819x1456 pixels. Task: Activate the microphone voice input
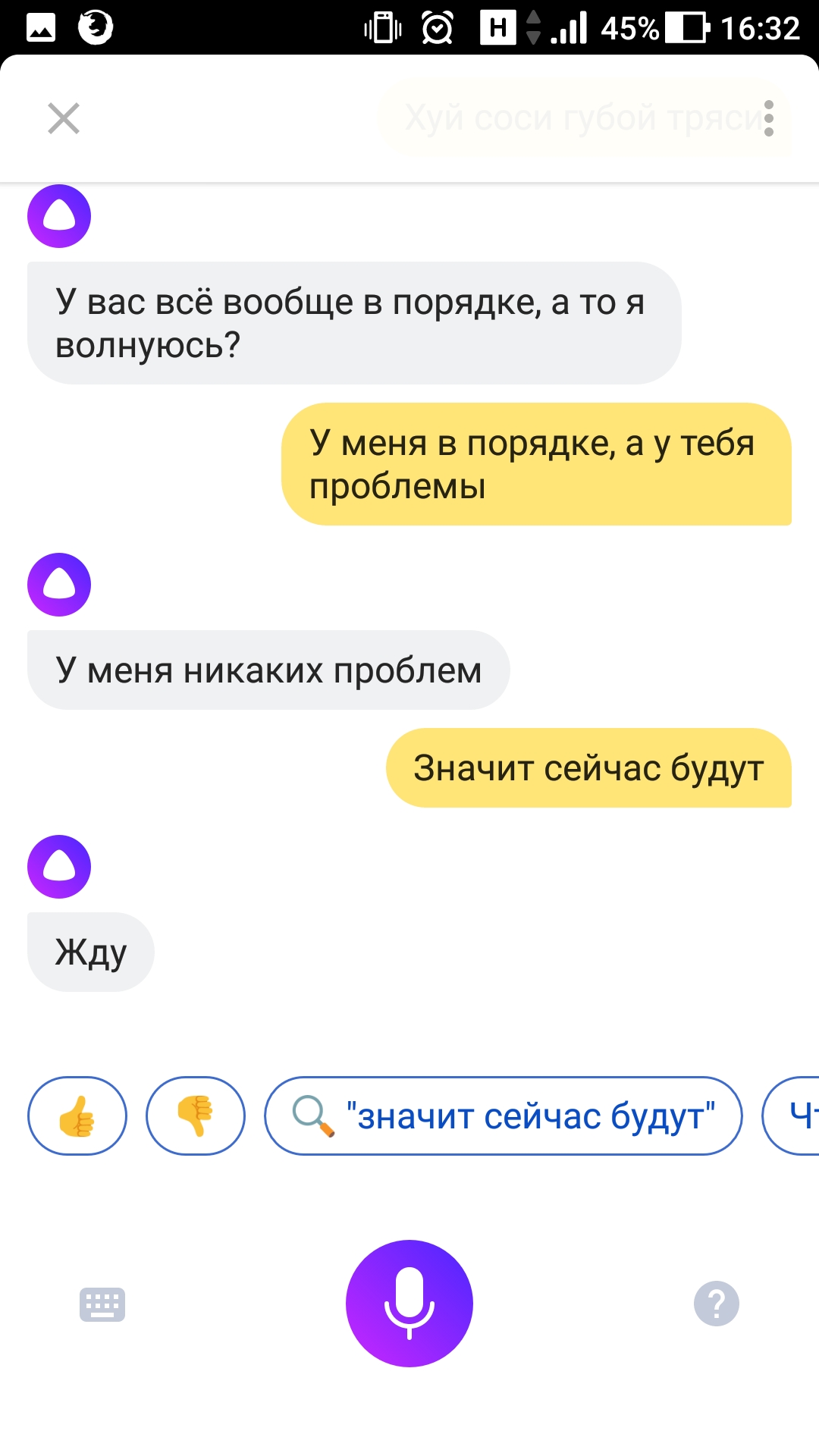click(409, 1304)
